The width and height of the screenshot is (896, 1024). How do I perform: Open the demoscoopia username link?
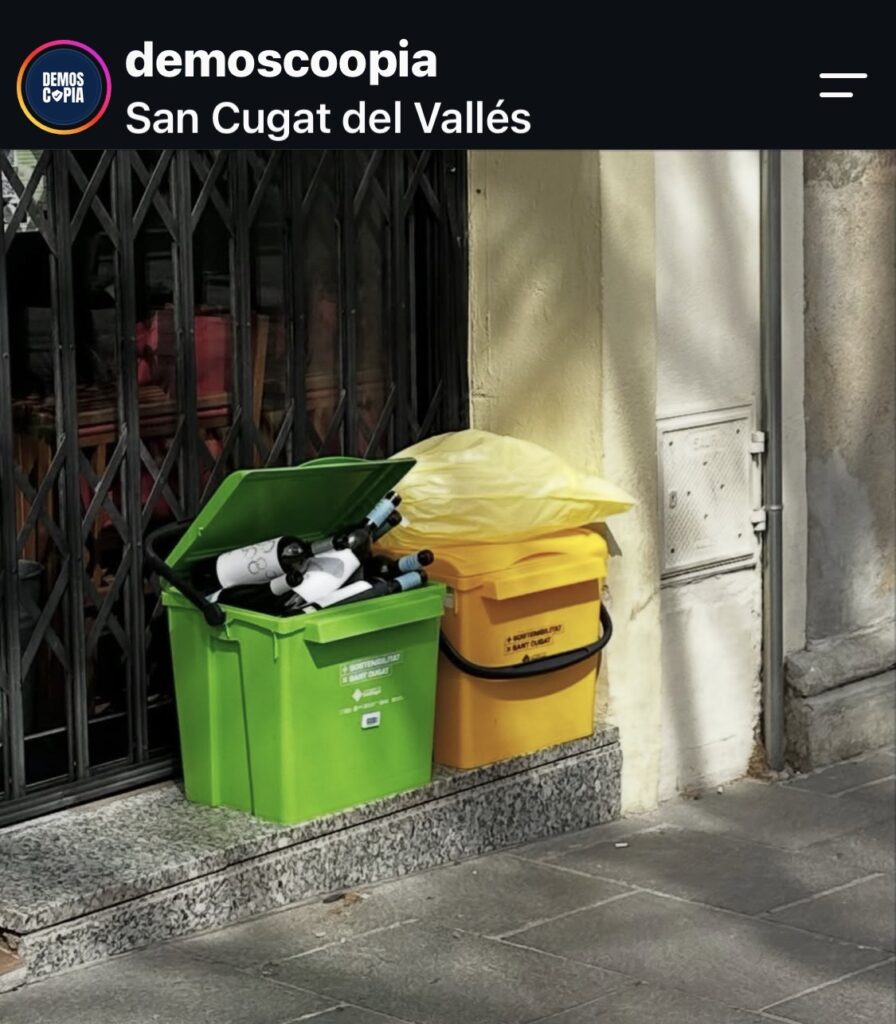(x=281, y=60)
